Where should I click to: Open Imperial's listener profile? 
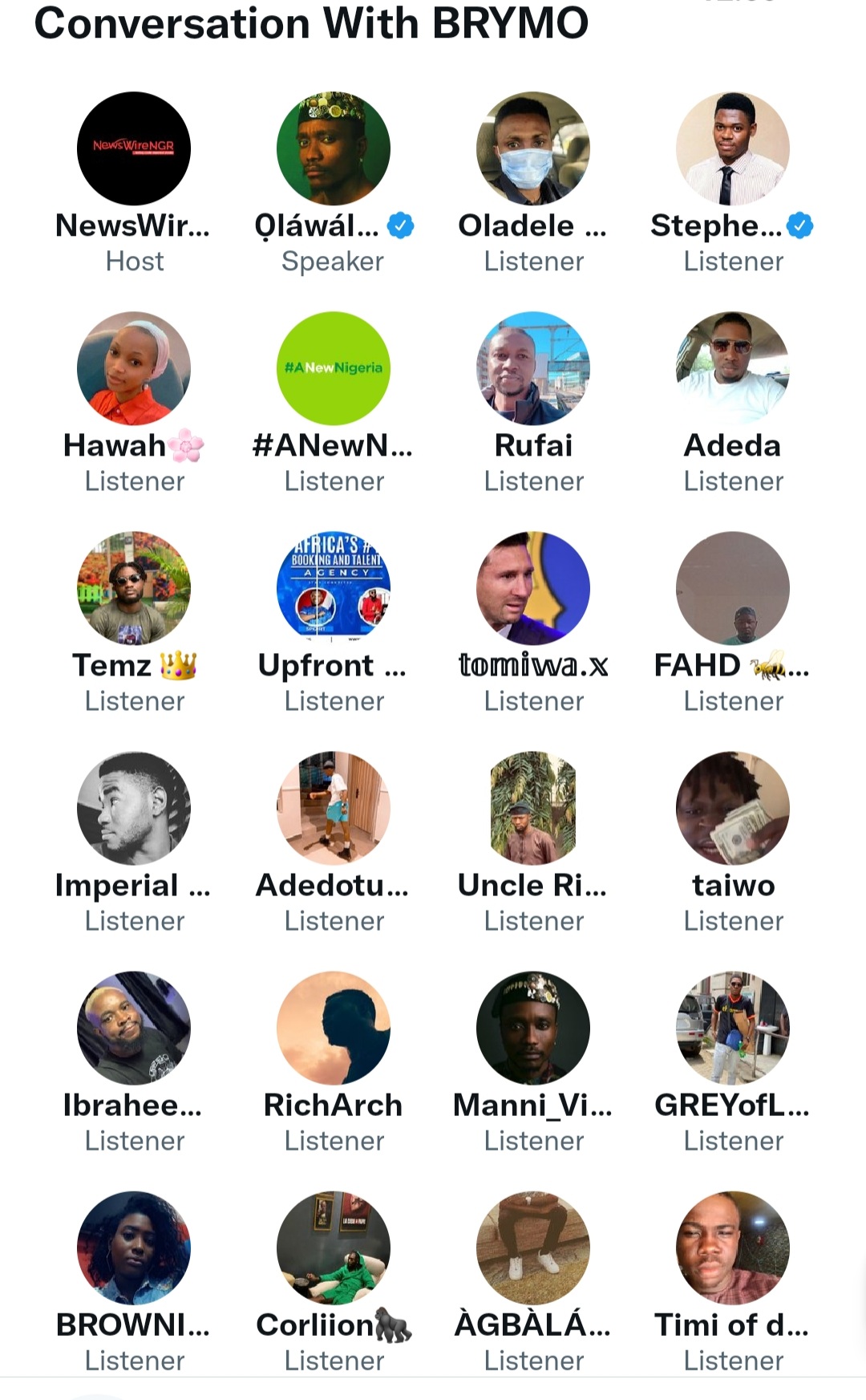[x=134, y=808]
